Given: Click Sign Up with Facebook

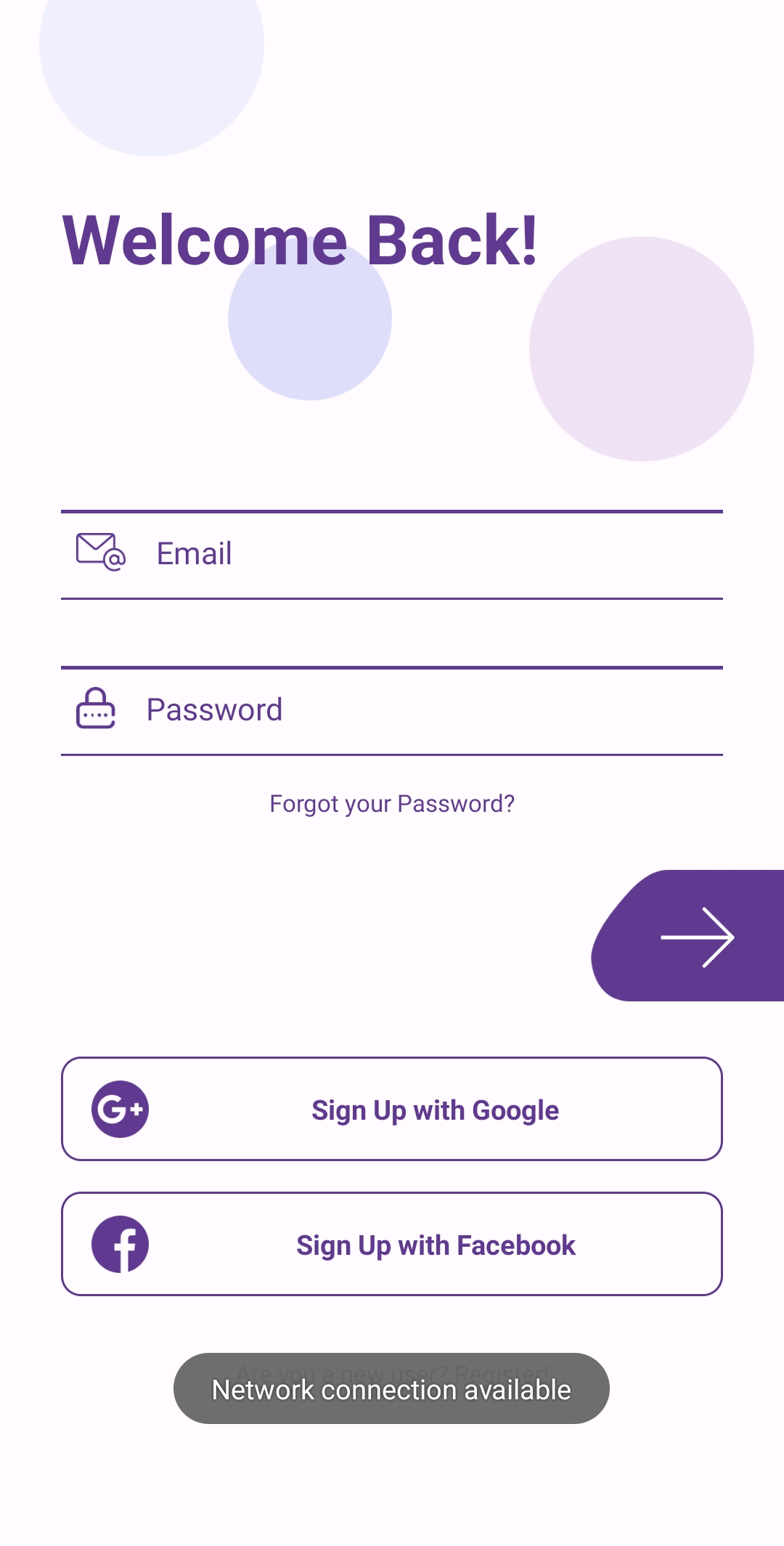Looking at the screenshot, I should [x=392, y=1244].
